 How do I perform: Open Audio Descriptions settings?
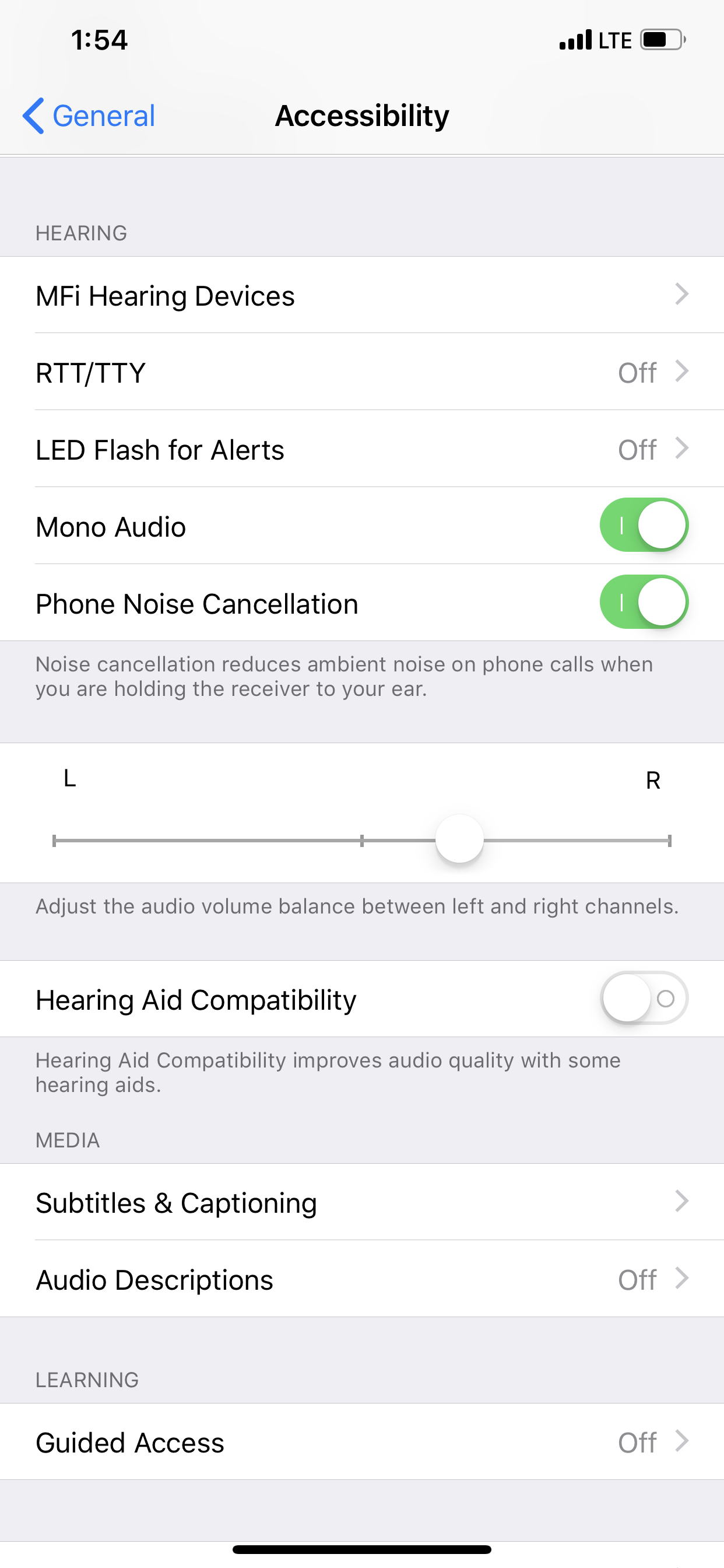pos(361,1279)
